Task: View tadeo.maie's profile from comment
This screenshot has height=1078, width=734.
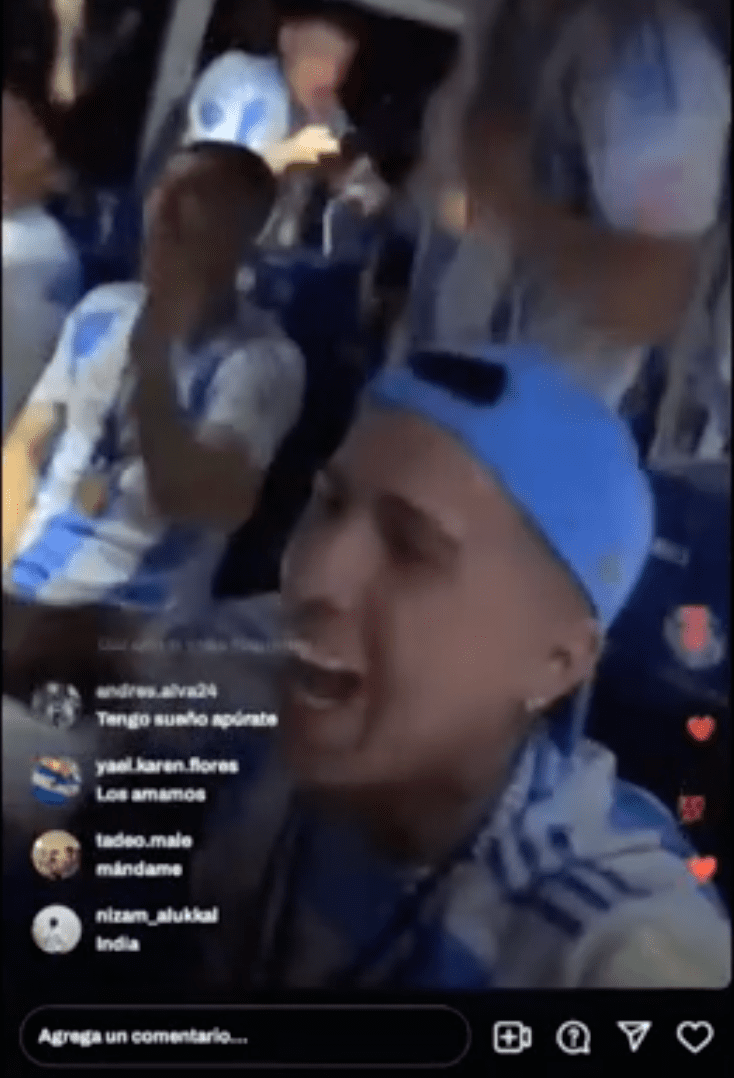Action: click(x=56, y=854)
